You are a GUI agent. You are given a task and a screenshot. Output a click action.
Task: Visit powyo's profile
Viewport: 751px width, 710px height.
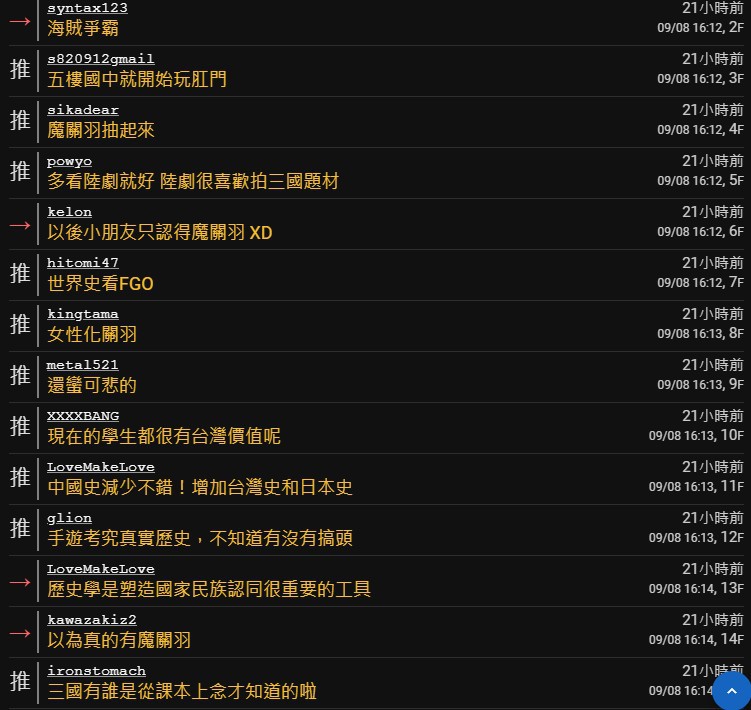pos(69,161)
